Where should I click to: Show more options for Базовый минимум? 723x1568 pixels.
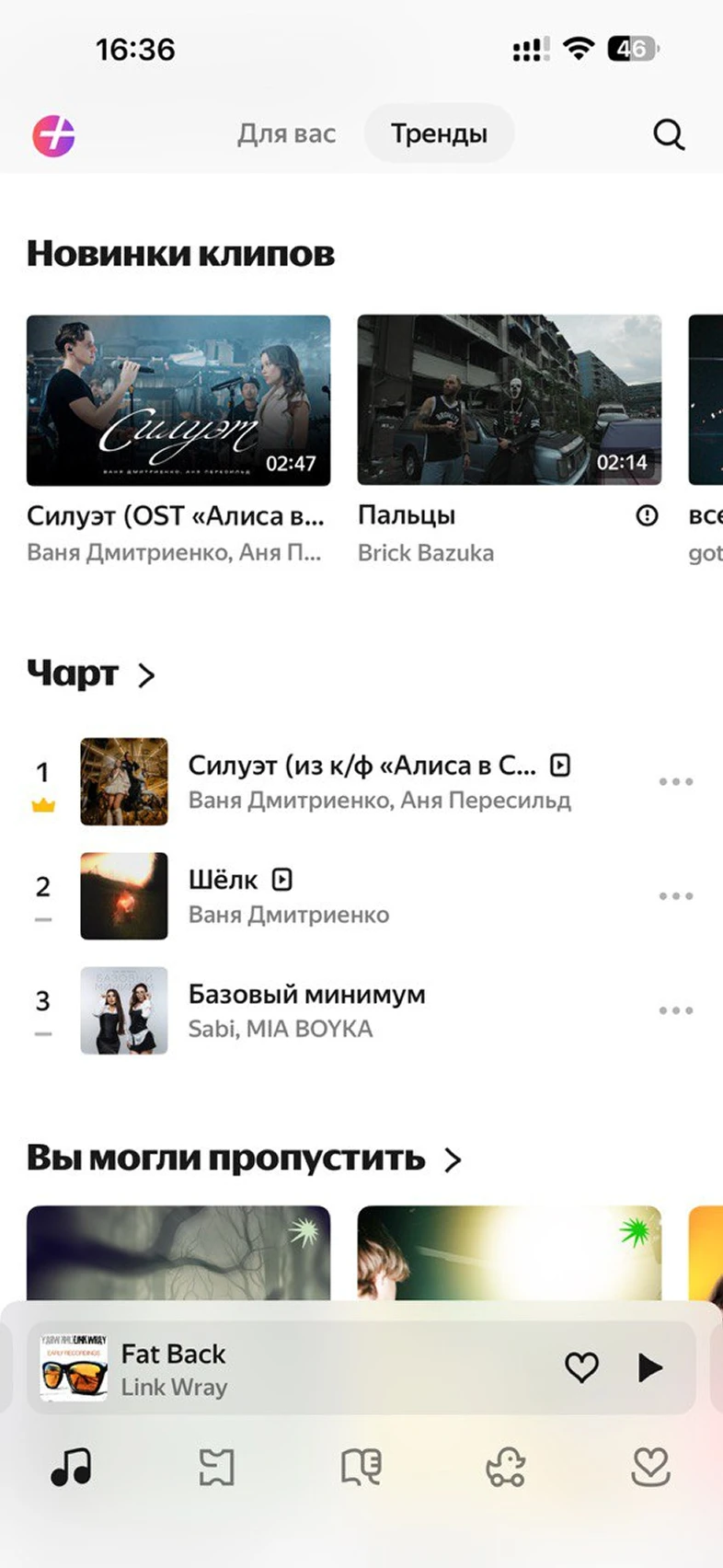tap(675, 1010)
